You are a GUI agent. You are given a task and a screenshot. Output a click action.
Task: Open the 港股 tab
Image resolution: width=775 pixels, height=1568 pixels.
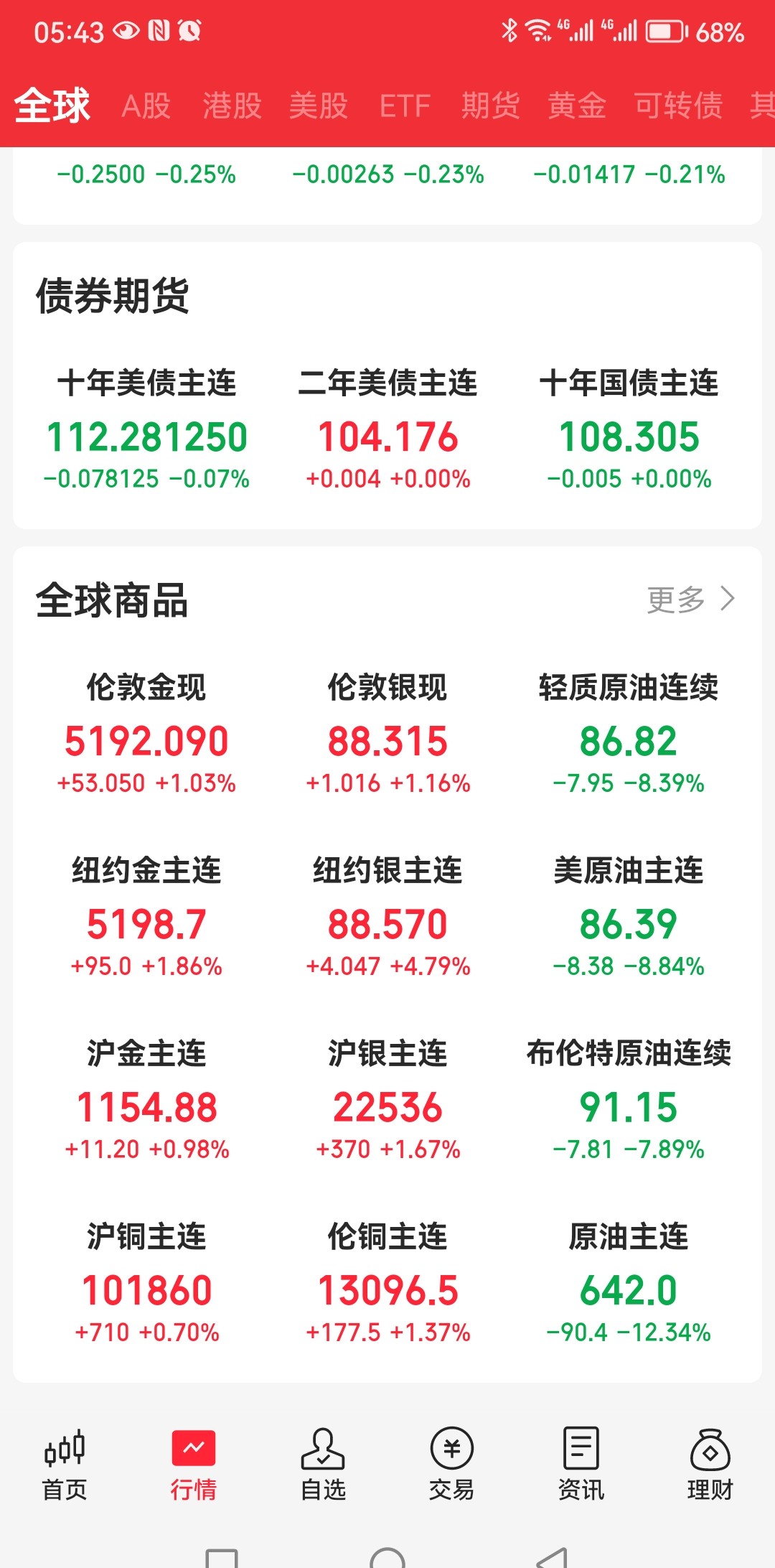click(232, 106)
